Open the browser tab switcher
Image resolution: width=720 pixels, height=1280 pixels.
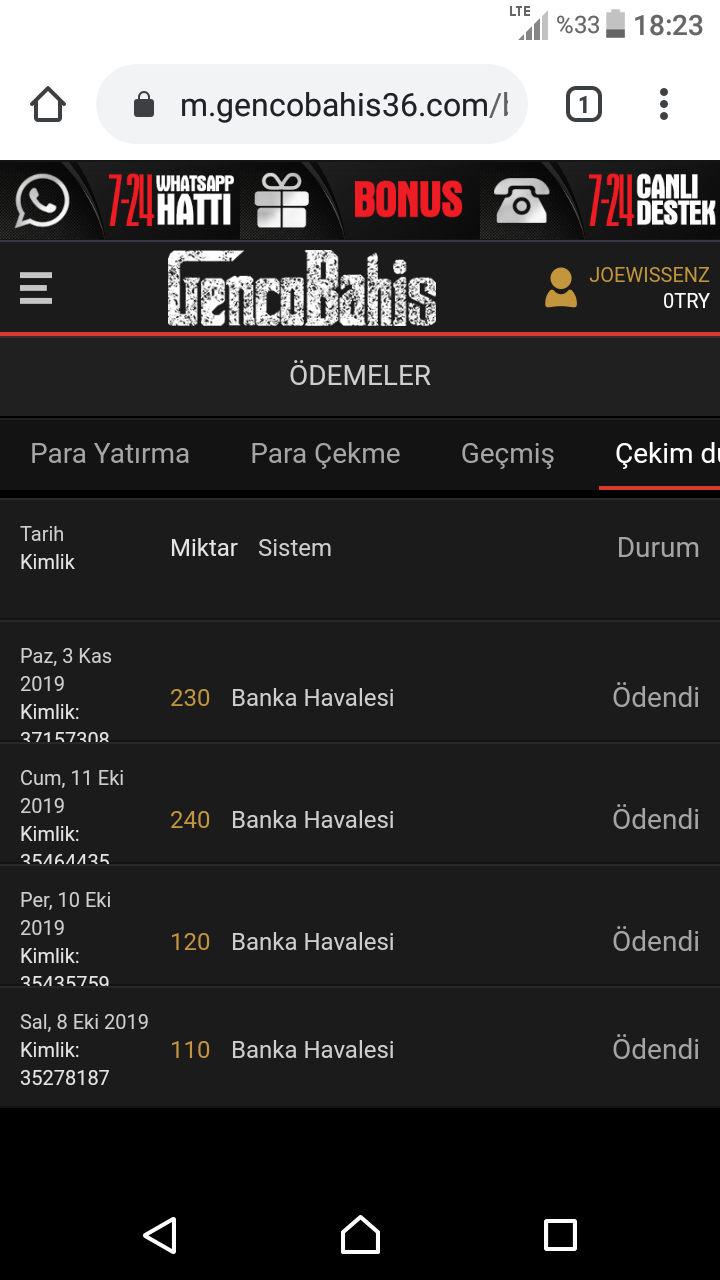[x=584, y=105]
